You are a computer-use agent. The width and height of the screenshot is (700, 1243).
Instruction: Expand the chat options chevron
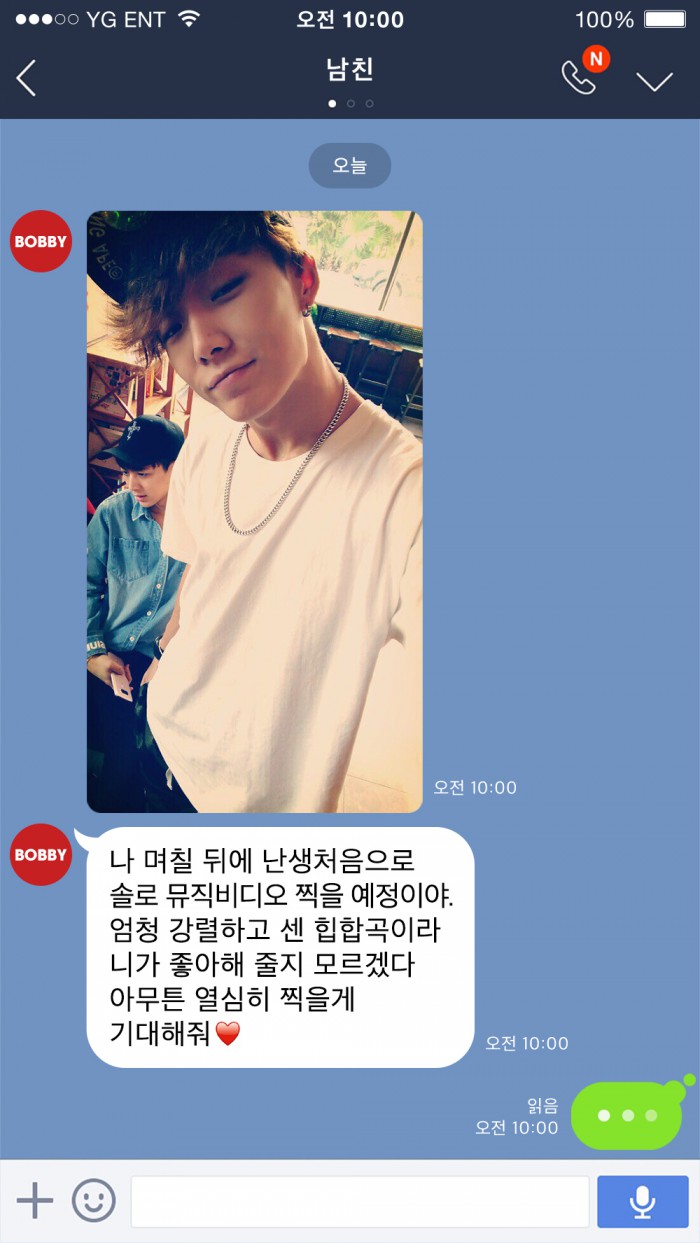click(x=655, y=80)
